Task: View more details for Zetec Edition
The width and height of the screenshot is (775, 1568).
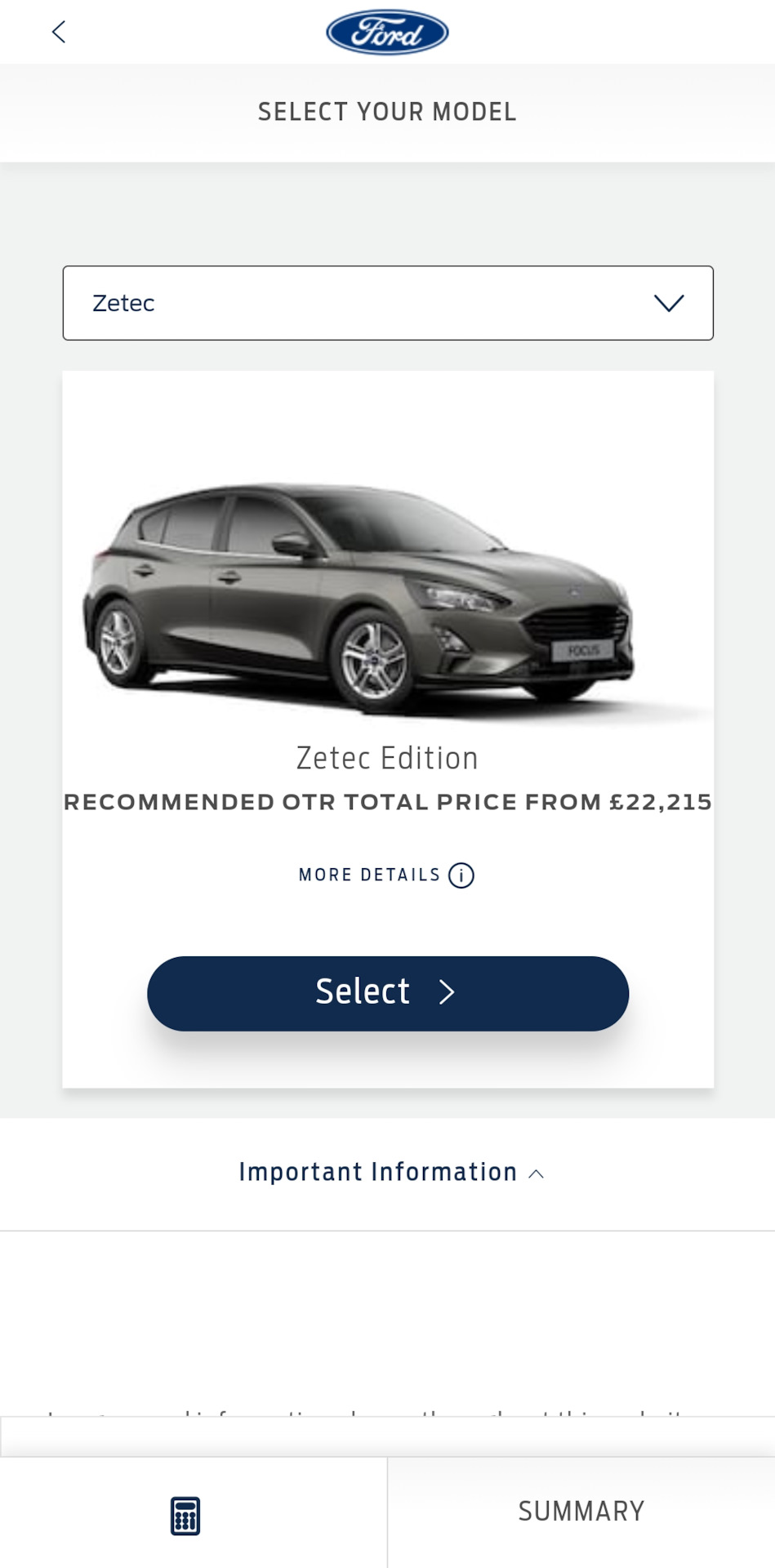Action: pos(386,875)
